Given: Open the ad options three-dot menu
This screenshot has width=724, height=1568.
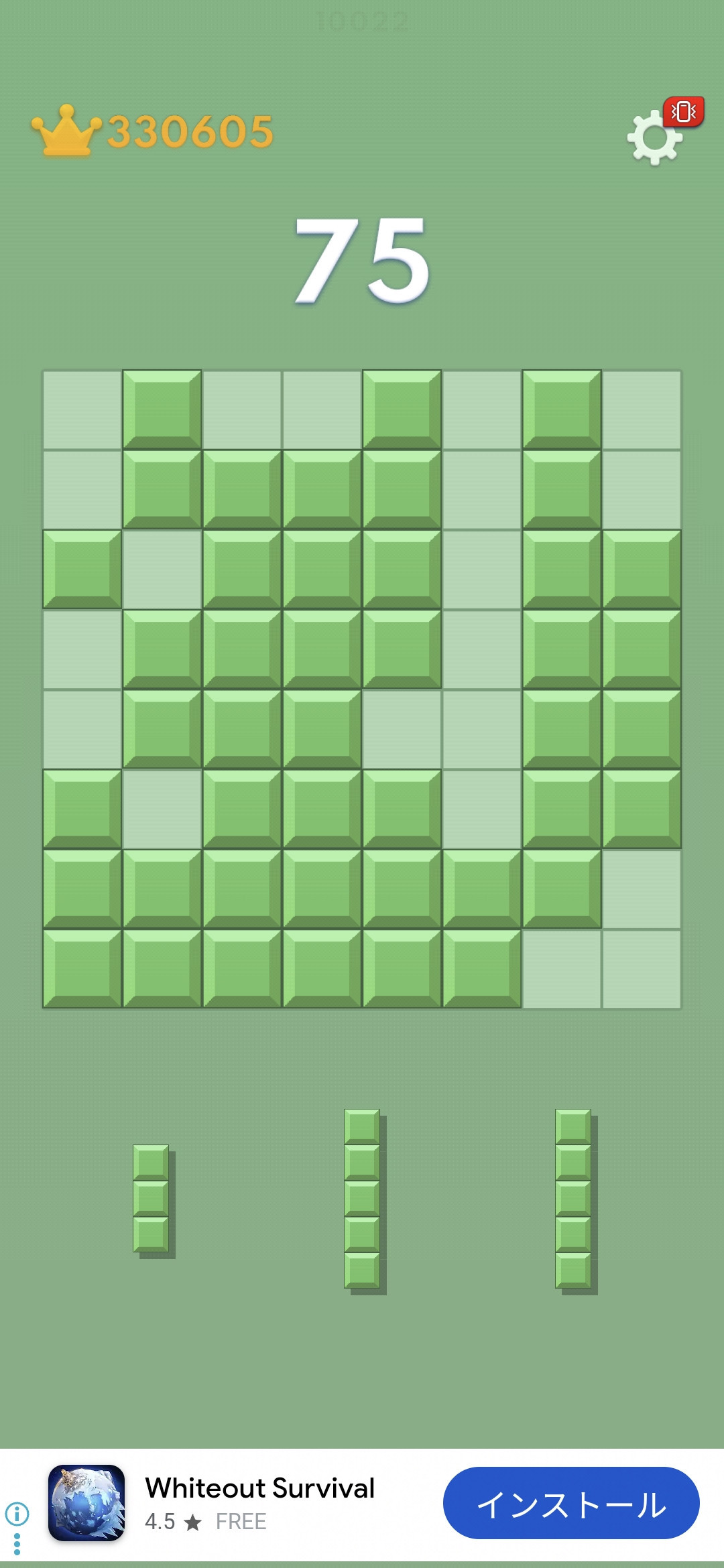Looking at the screenshot, I should click(17, 1544).
